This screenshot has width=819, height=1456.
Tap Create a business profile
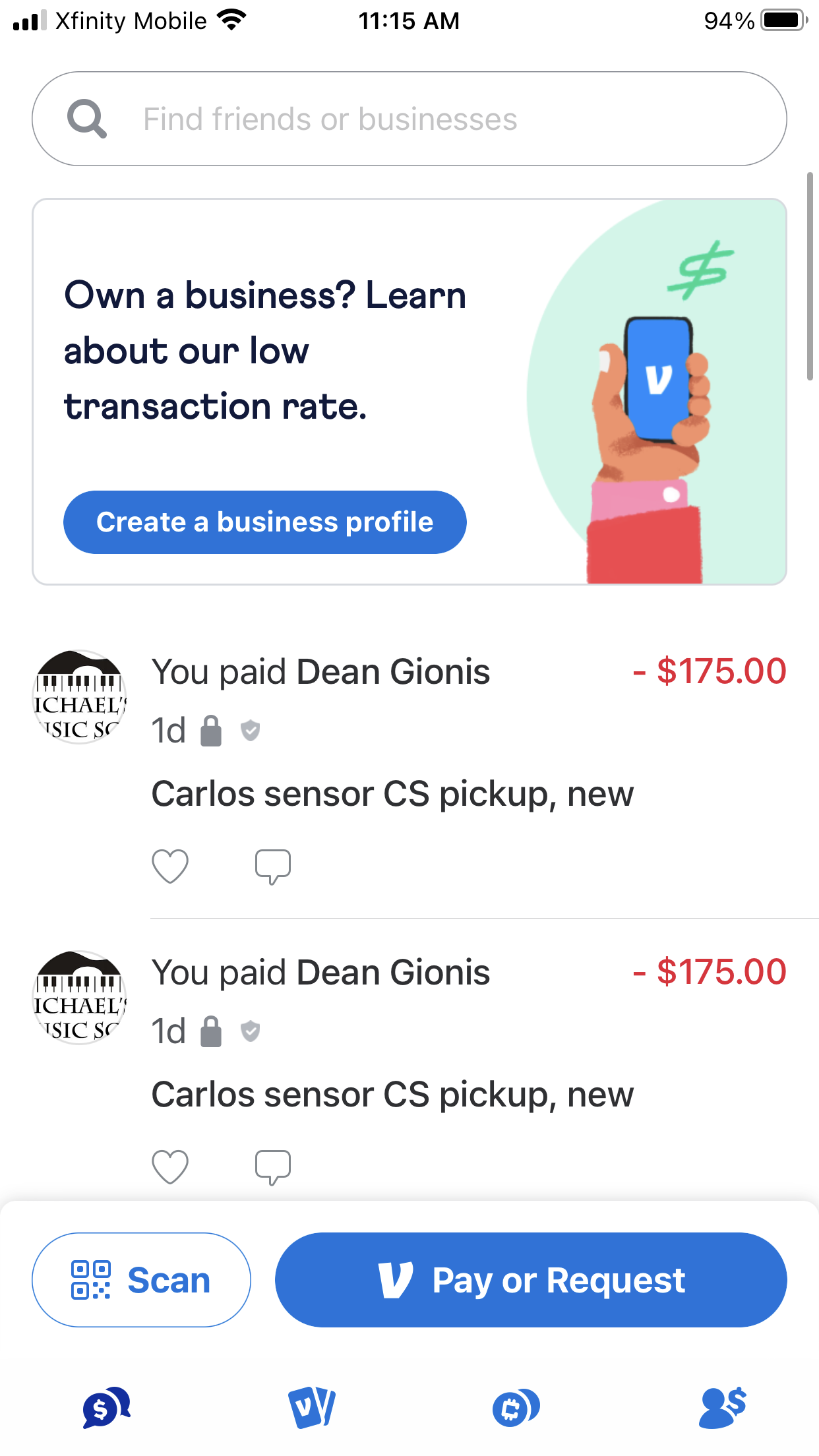(x=264, y=522)
